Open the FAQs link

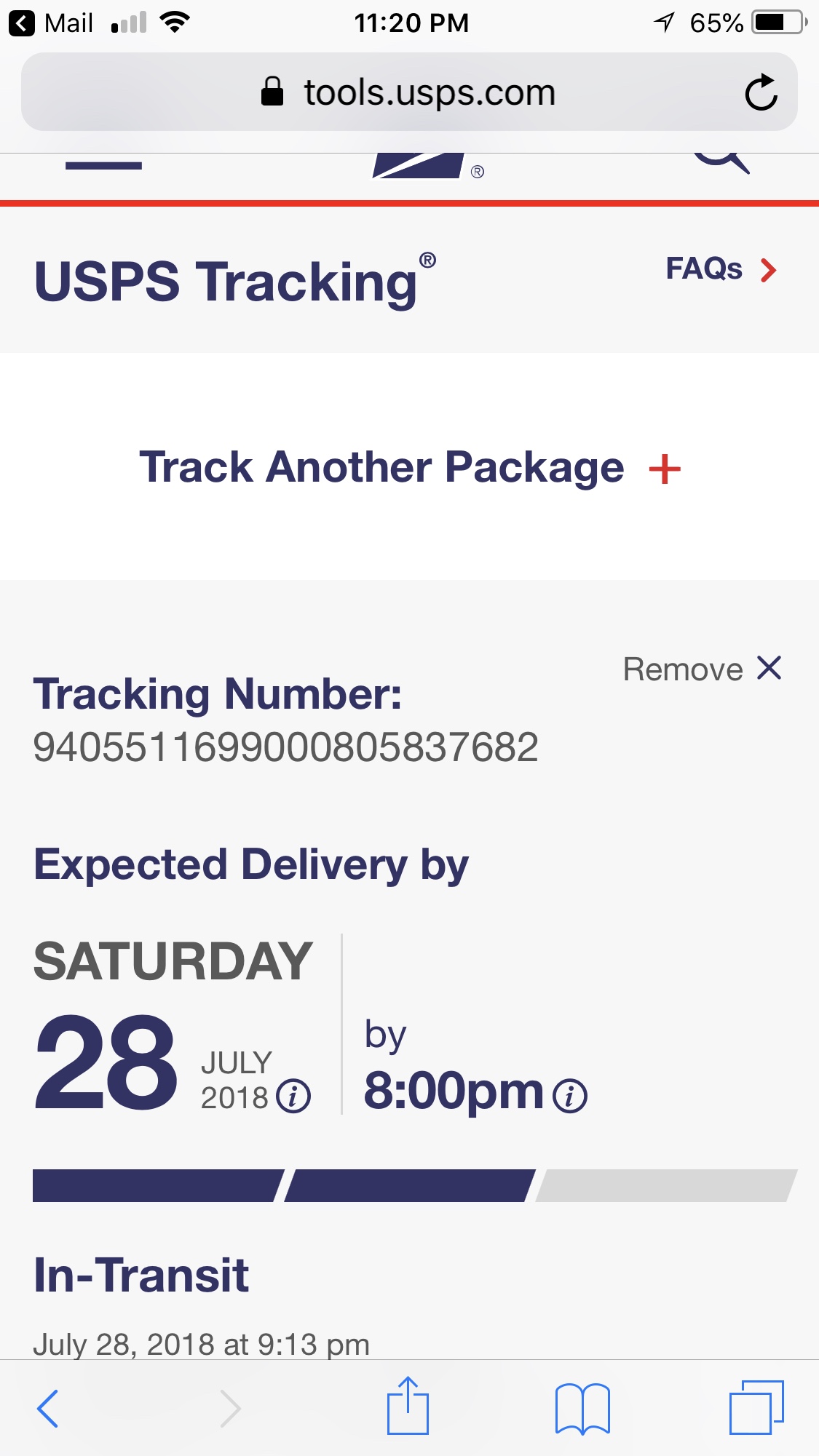(x=721, y=269)
